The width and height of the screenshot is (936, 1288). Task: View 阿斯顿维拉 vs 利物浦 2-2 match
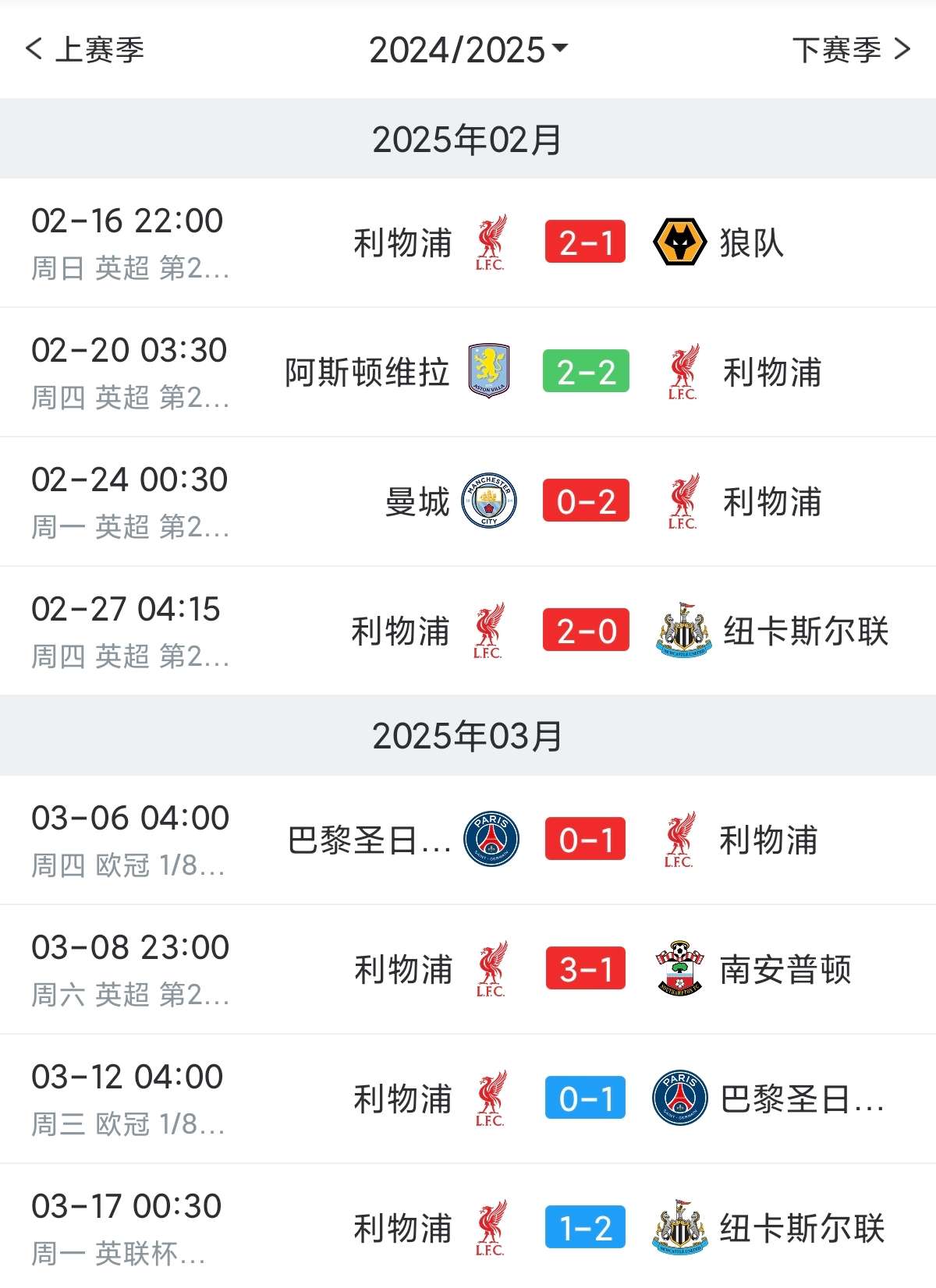pyautogui.click(x=585, y=372)
